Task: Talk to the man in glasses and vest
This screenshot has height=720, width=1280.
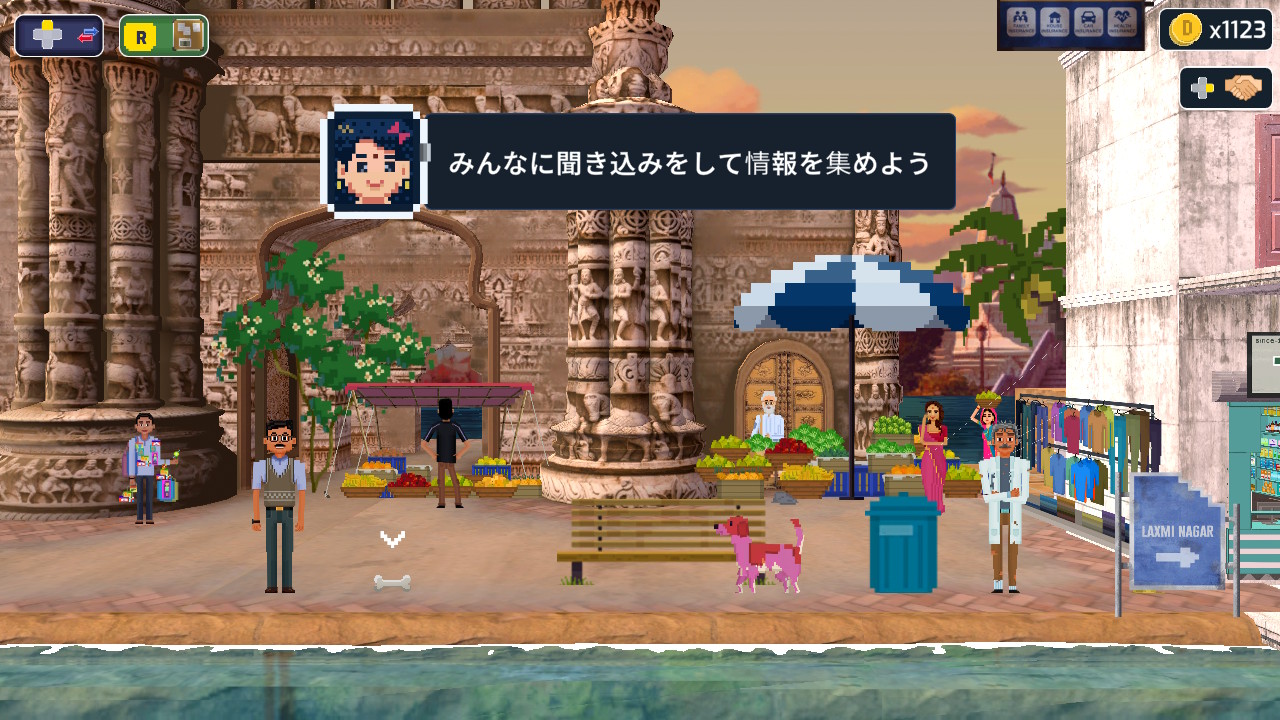Action: coord(278,506)
